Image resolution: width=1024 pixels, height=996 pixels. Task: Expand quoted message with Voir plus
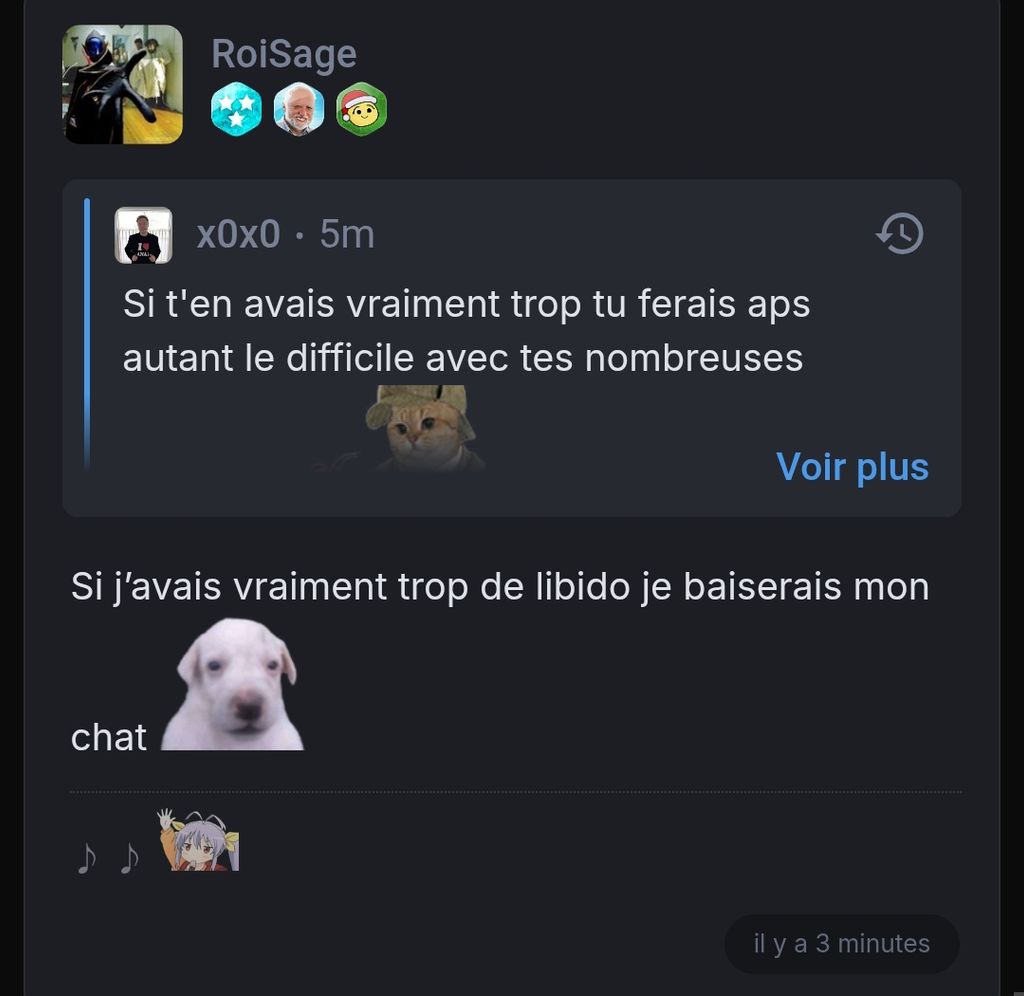[852, 467]
